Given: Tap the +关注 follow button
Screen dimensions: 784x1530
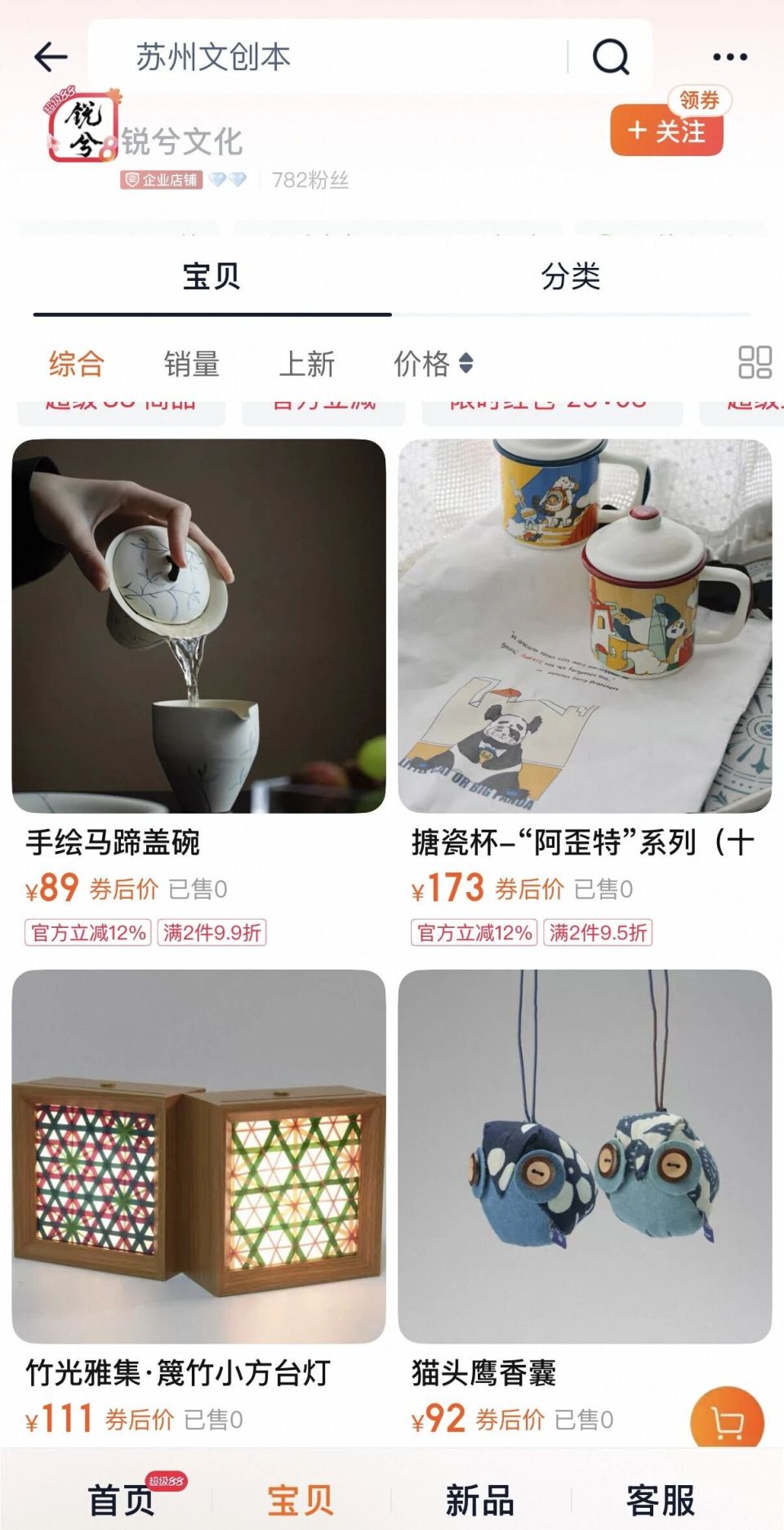Looking at the screenshot, I should coord(666,131).
